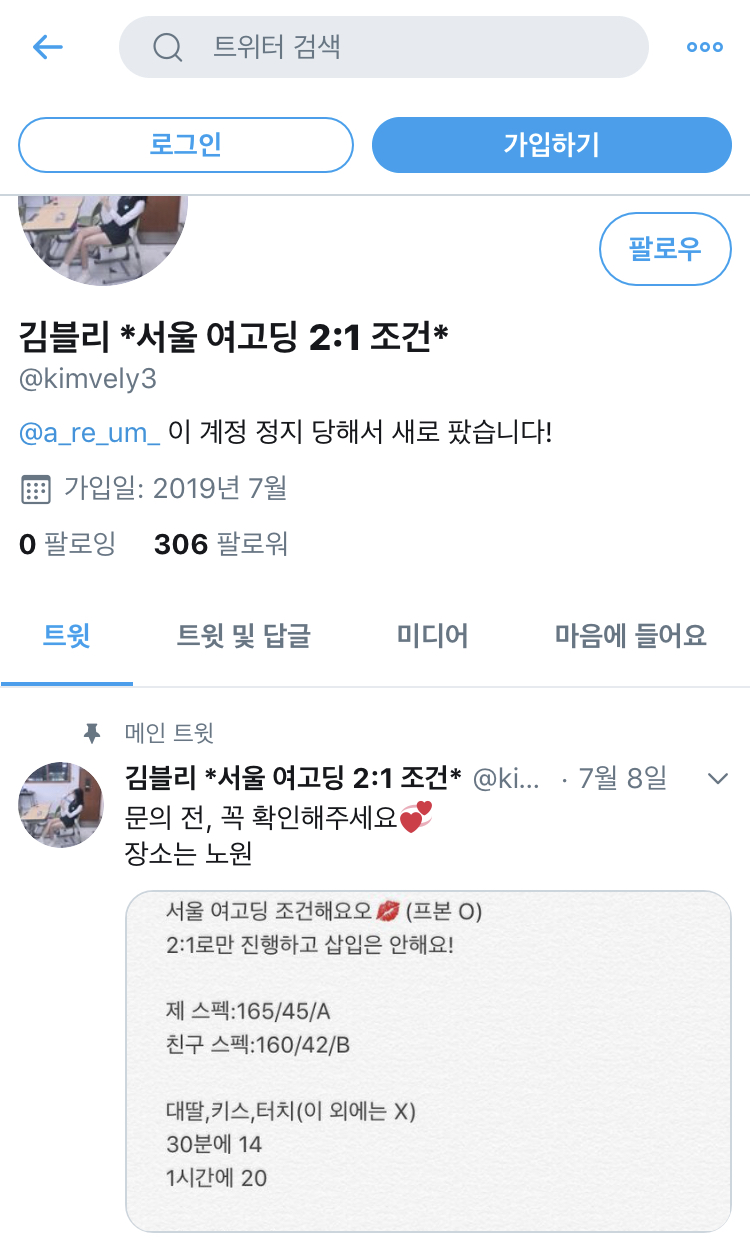The width and height of the screenshot is (750, 1253).
Task: Switch to the 트윗 및 답글 tab
Action: 243,636
